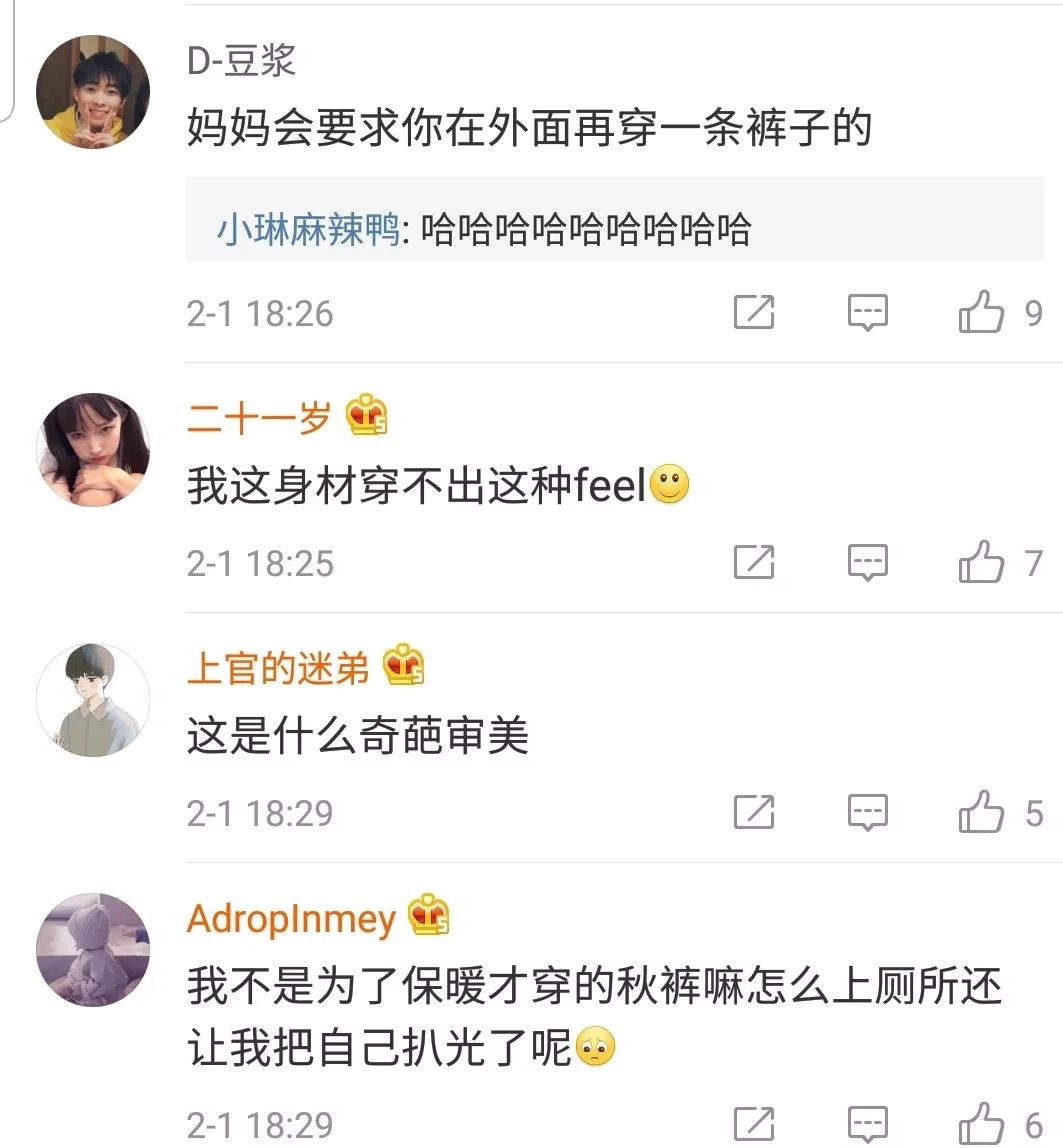The image size is (1063, 1148).
Task: Visit the username 上官的迷弟
Action: click(278, 668)
